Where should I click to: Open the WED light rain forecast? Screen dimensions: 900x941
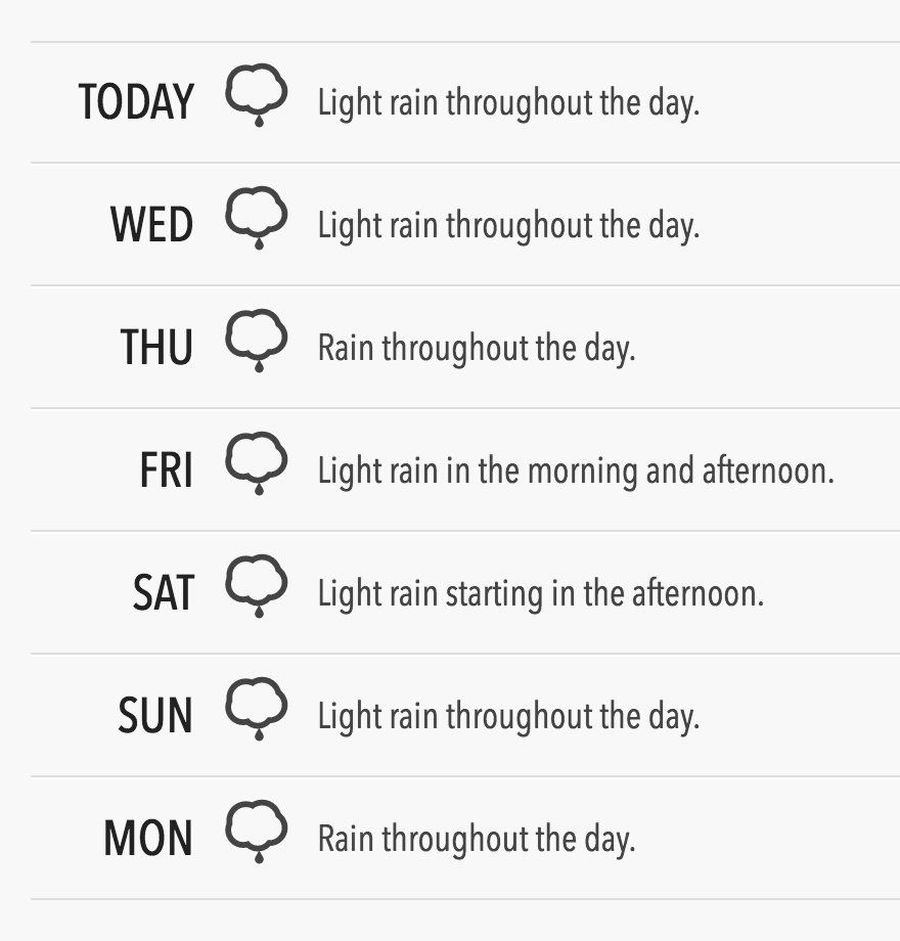[450, 225]
